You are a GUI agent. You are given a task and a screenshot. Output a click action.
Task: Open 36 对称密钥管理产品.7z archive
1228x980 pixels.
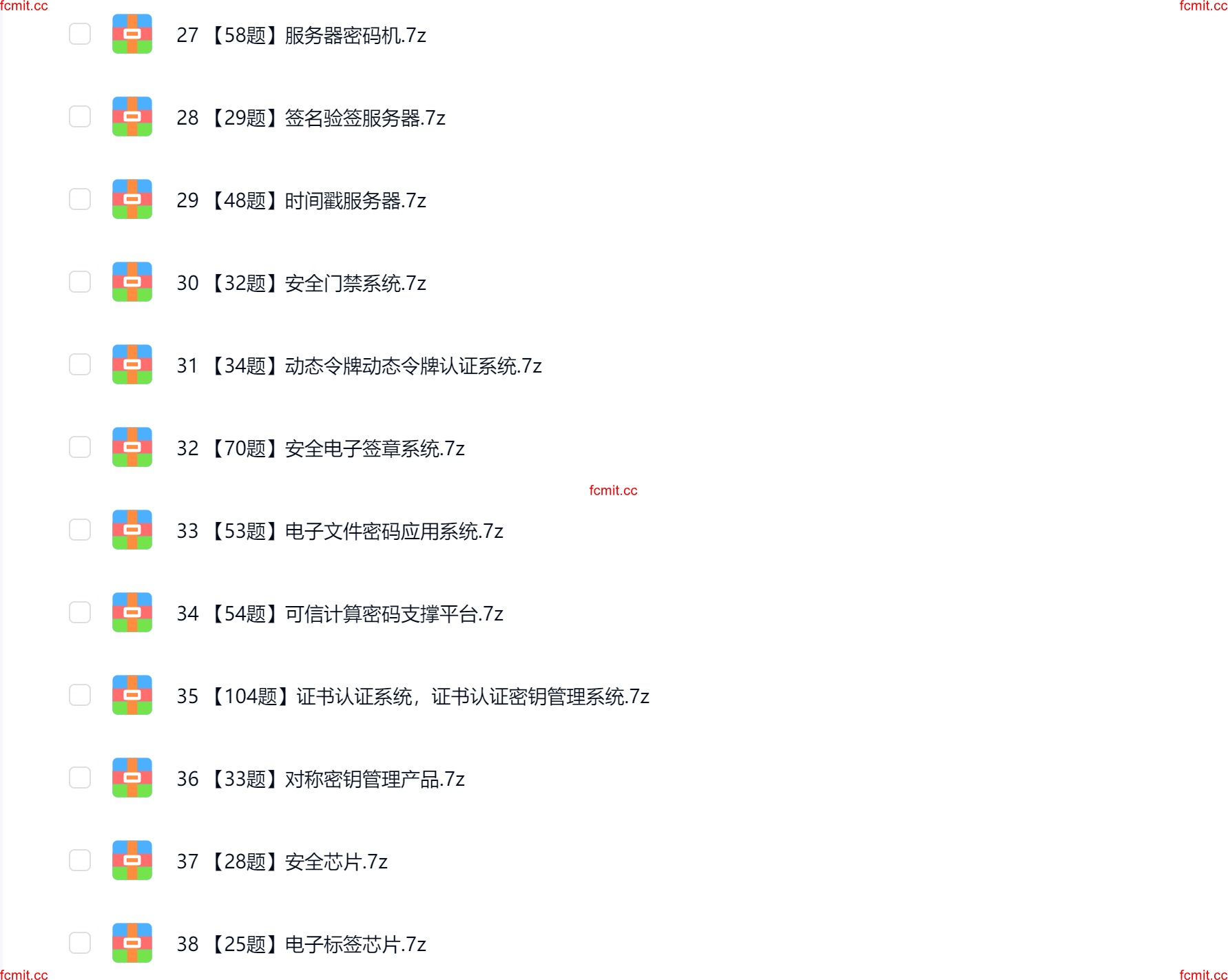tap(320, 779)
